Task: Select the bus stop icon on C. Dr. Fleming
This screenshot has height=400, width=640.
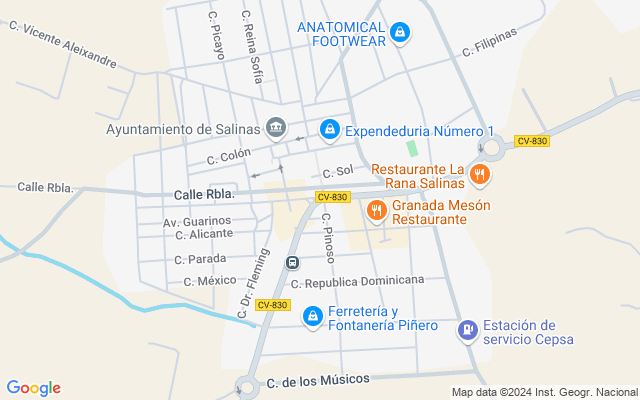Action: pyautogui.click(x=292, y=263)
